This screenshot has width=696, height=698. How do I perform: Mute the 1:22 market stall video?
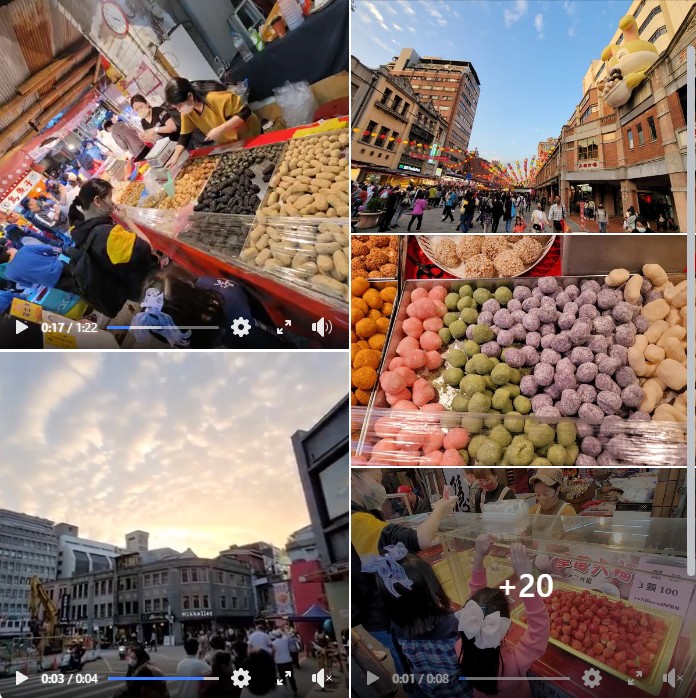point(321,327)
